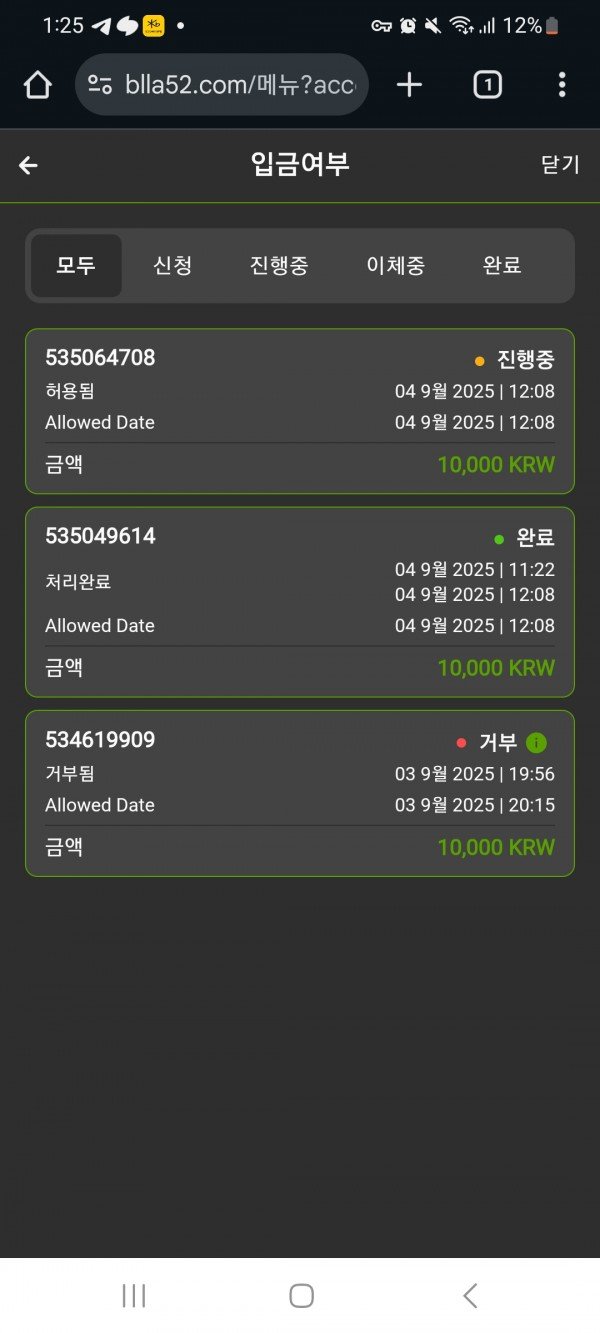Open the browser home page
Image resolution: width=600 pixels, height=1333 pixels.
pyautogui.click(x=37, y=85)
